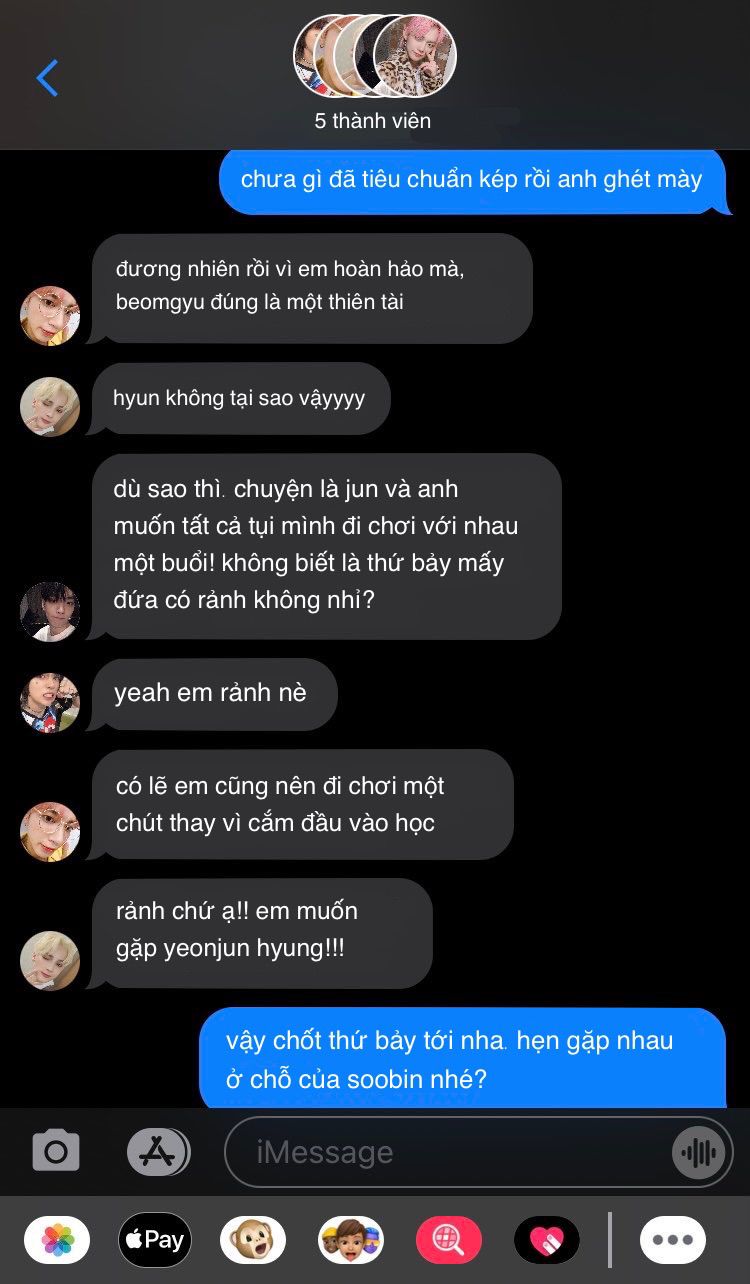This screenshot has height=1284, width=750.
Task: Show more iMessage apps
Action: [x=673, y=1240]
